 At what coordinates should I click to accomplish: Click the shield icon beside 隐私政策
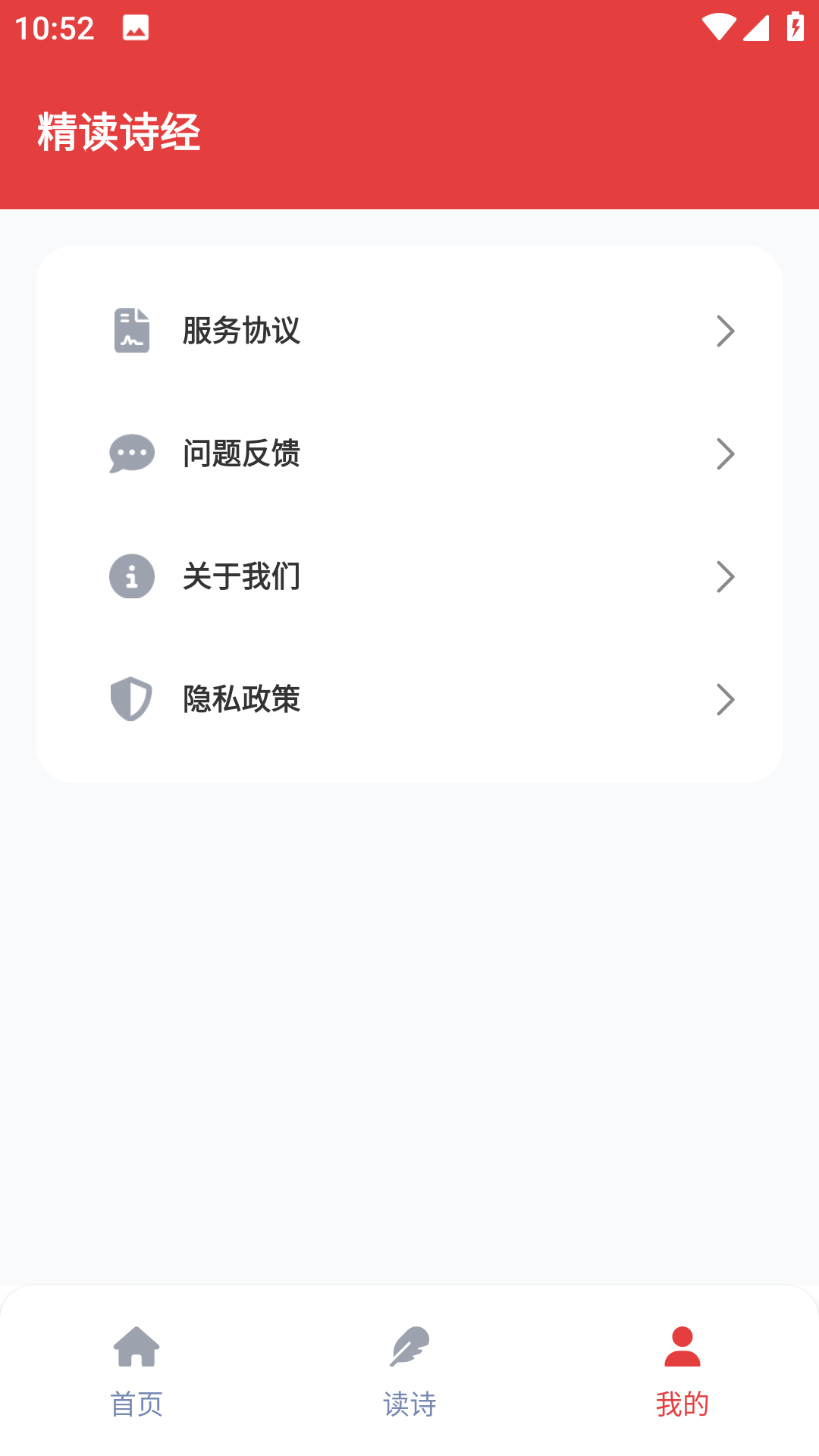131,699
